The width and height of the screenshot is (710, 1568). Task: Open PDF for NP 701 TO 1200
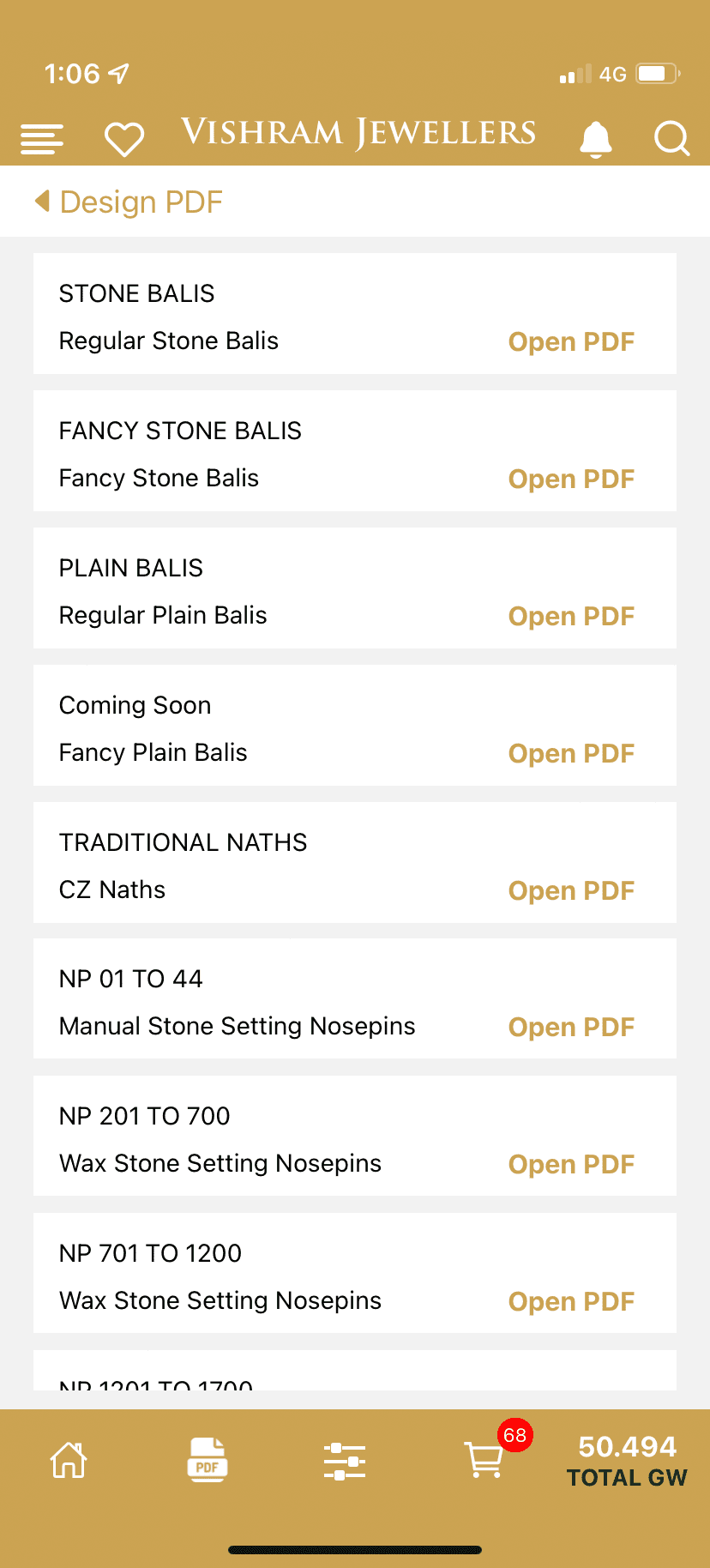(x=571, y=1301)
